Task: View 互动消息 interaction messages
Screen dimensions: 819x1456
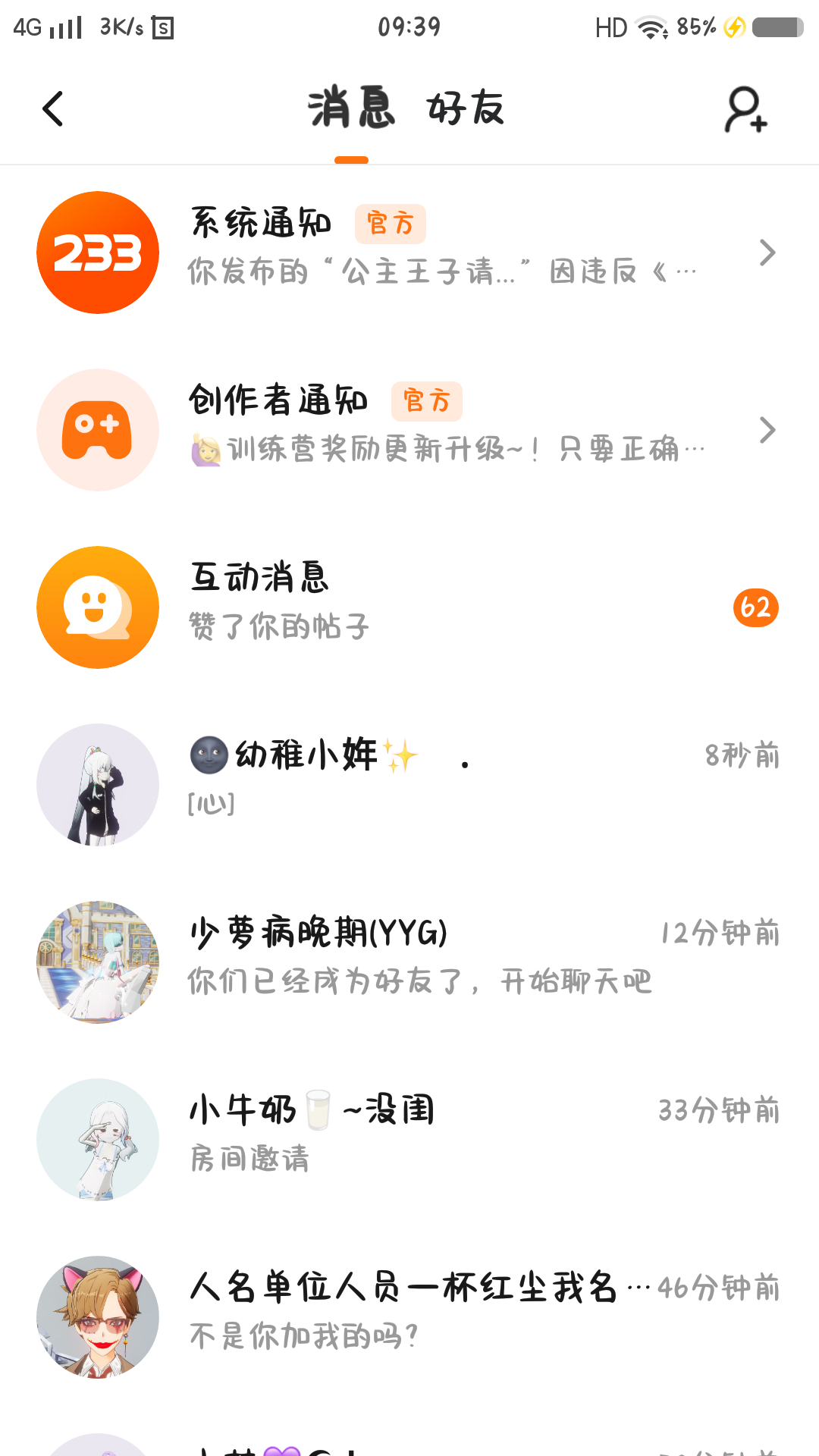Action: [409, 607]
